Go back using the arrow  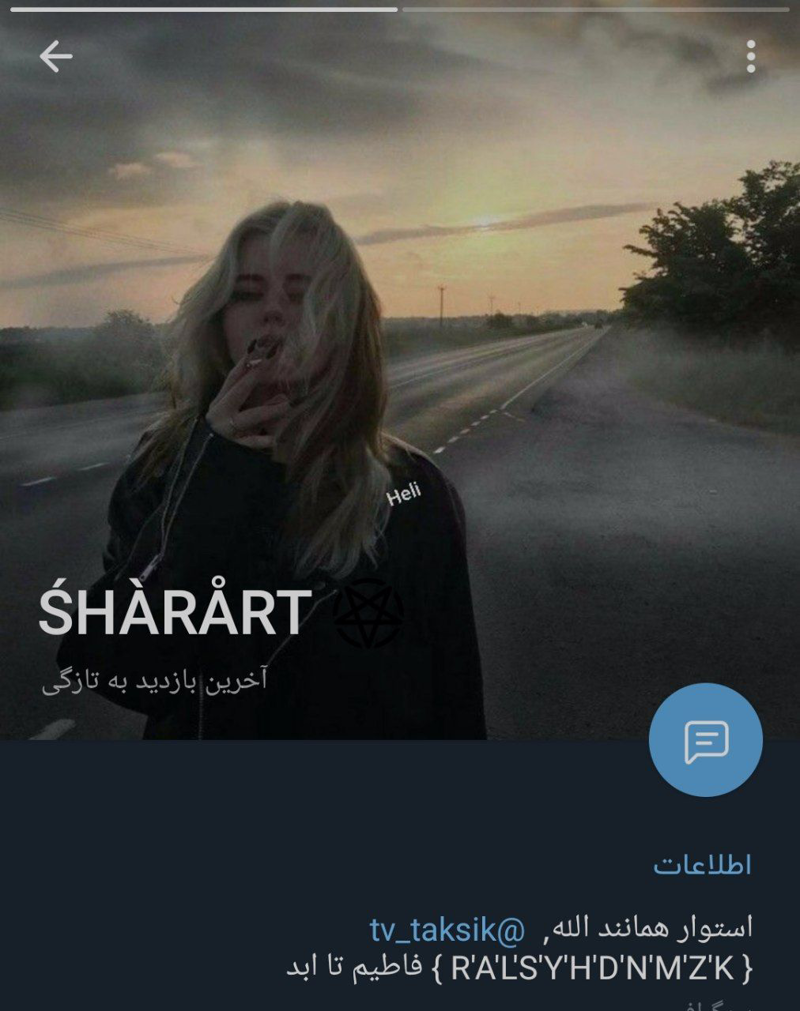pos(56,57)
